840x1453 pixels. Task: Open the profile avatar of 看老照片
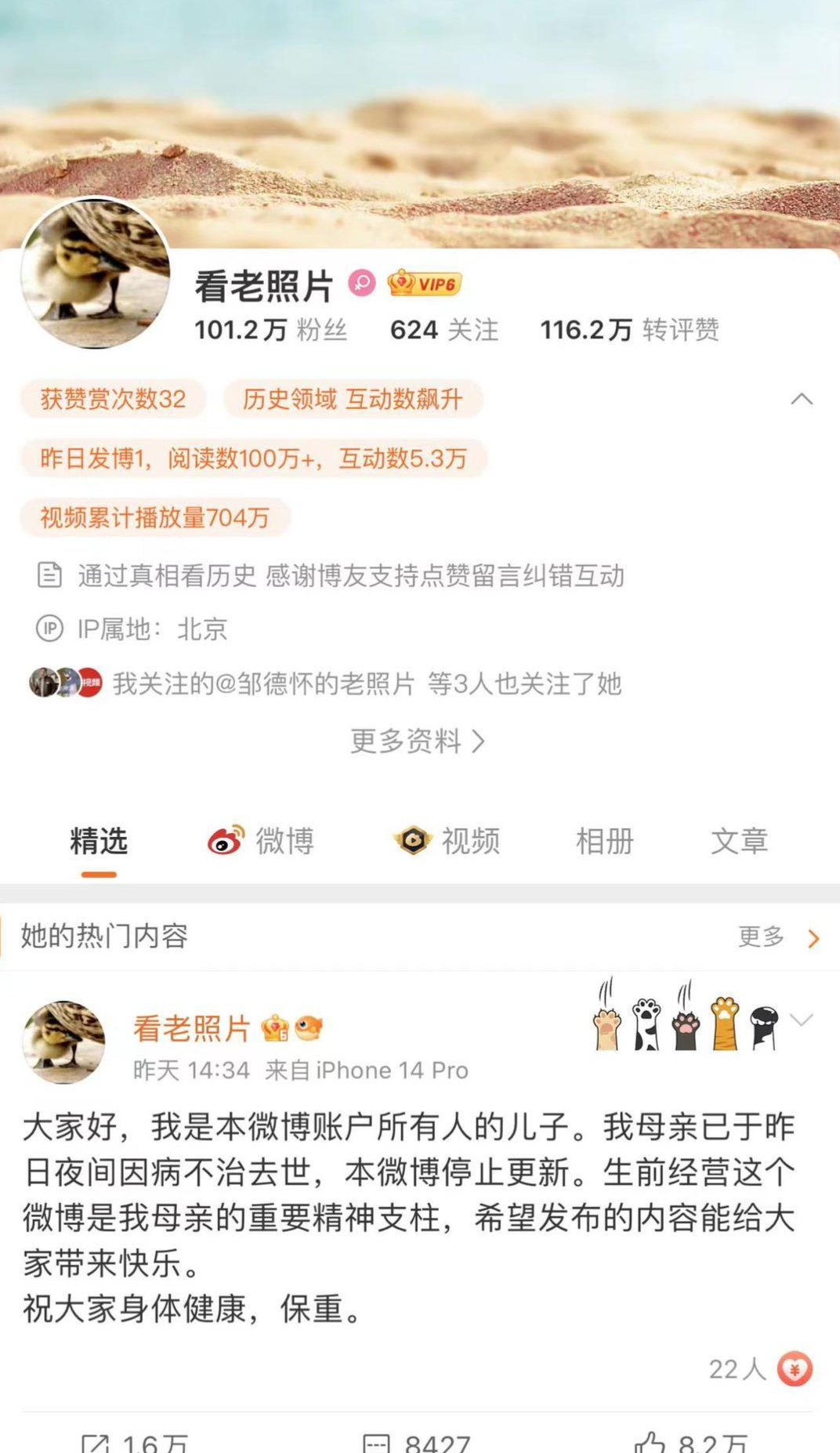[x=96, y=272]
